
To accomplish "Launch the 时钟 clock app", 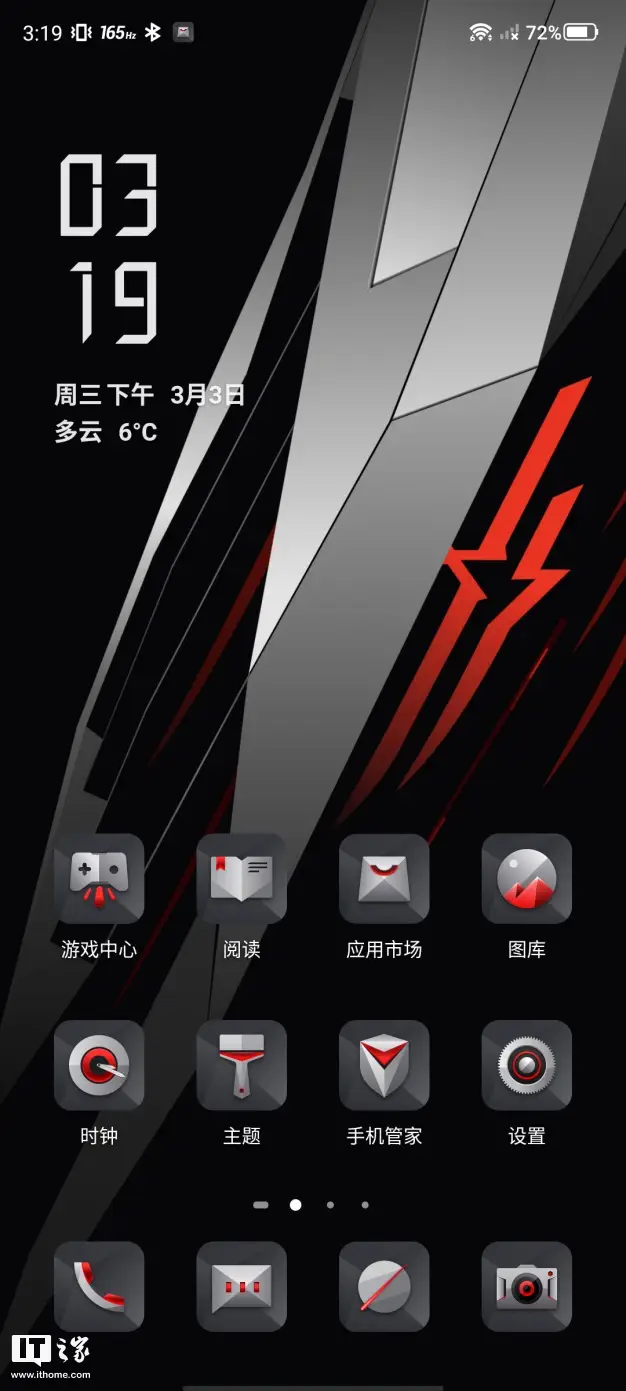I will (99, 1065).
